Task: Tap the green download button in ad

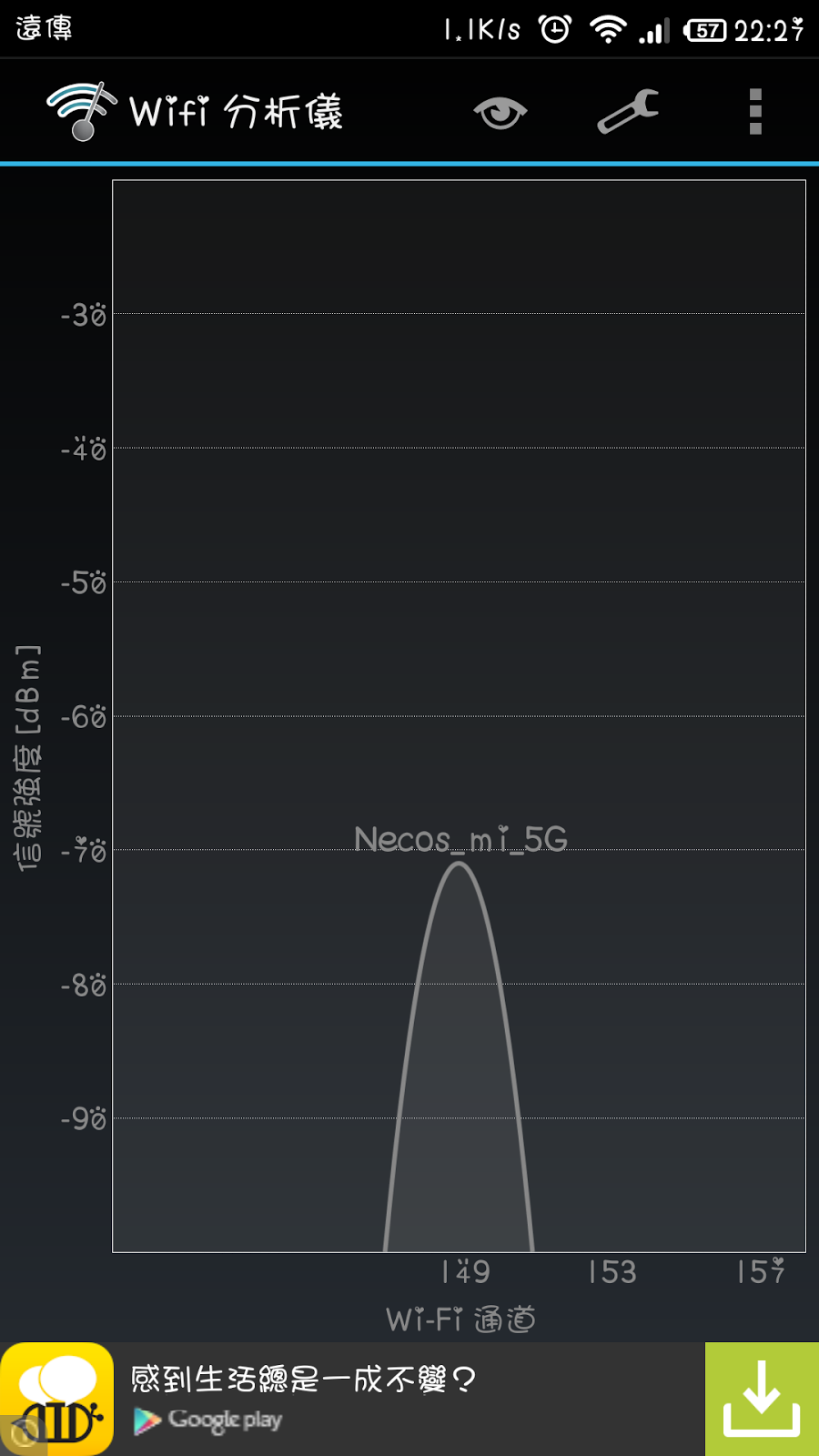Action: point(762,1400)
